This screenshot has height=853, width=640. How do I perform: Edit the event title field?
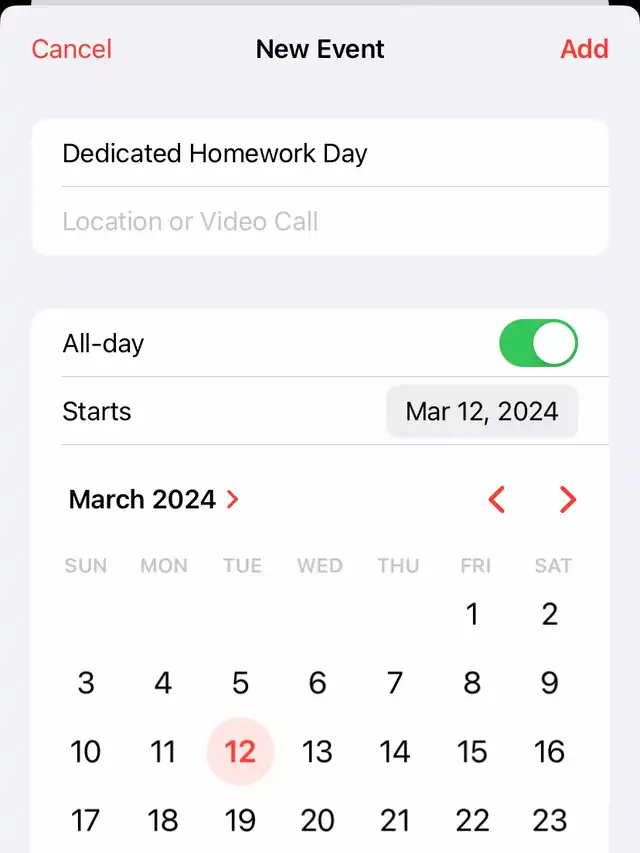pos(320,153)
